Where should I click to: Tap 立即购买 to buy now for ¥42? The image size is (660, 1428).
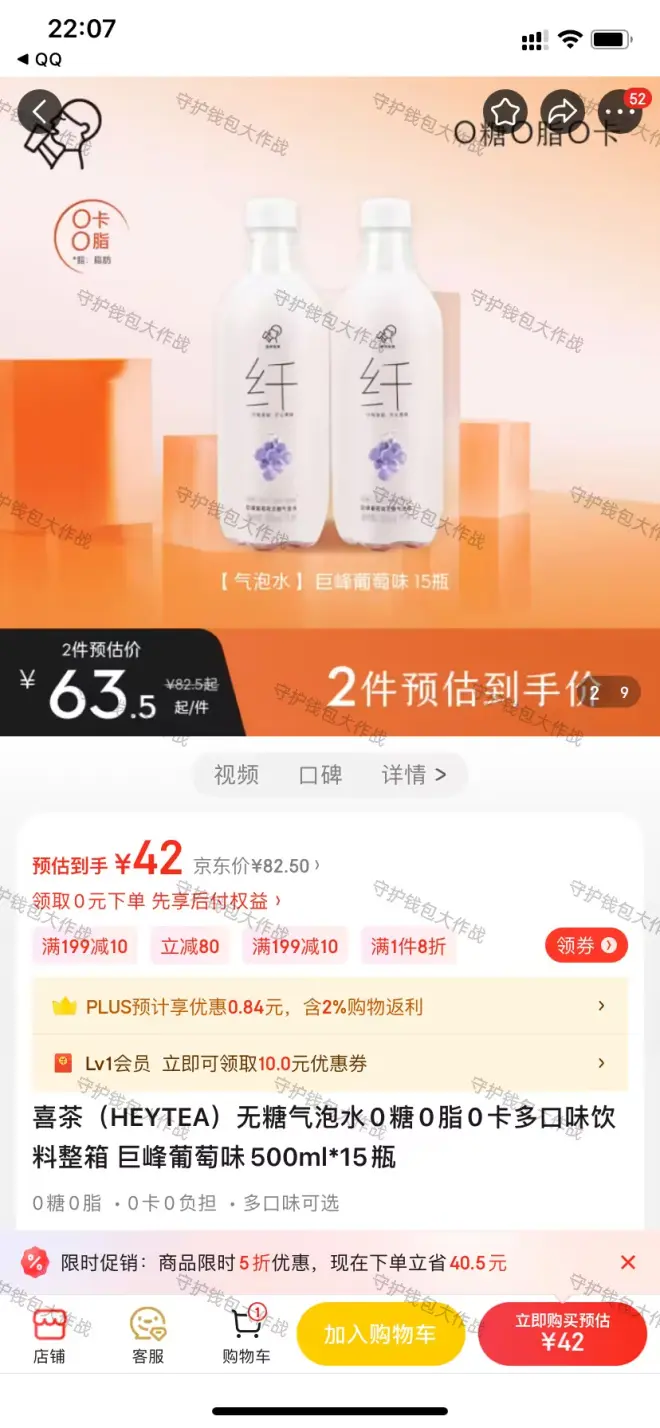coord(562,1334)
